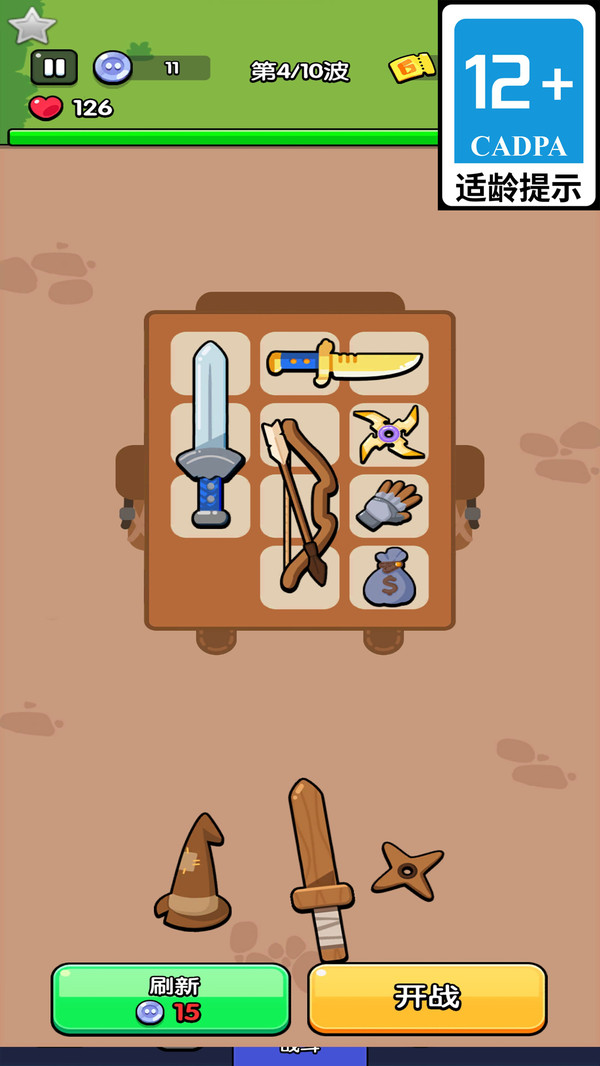Select the golden dagger in the backpack
Image resolution: width=600 pixels, height=1066 pixels.
point(345,364)
